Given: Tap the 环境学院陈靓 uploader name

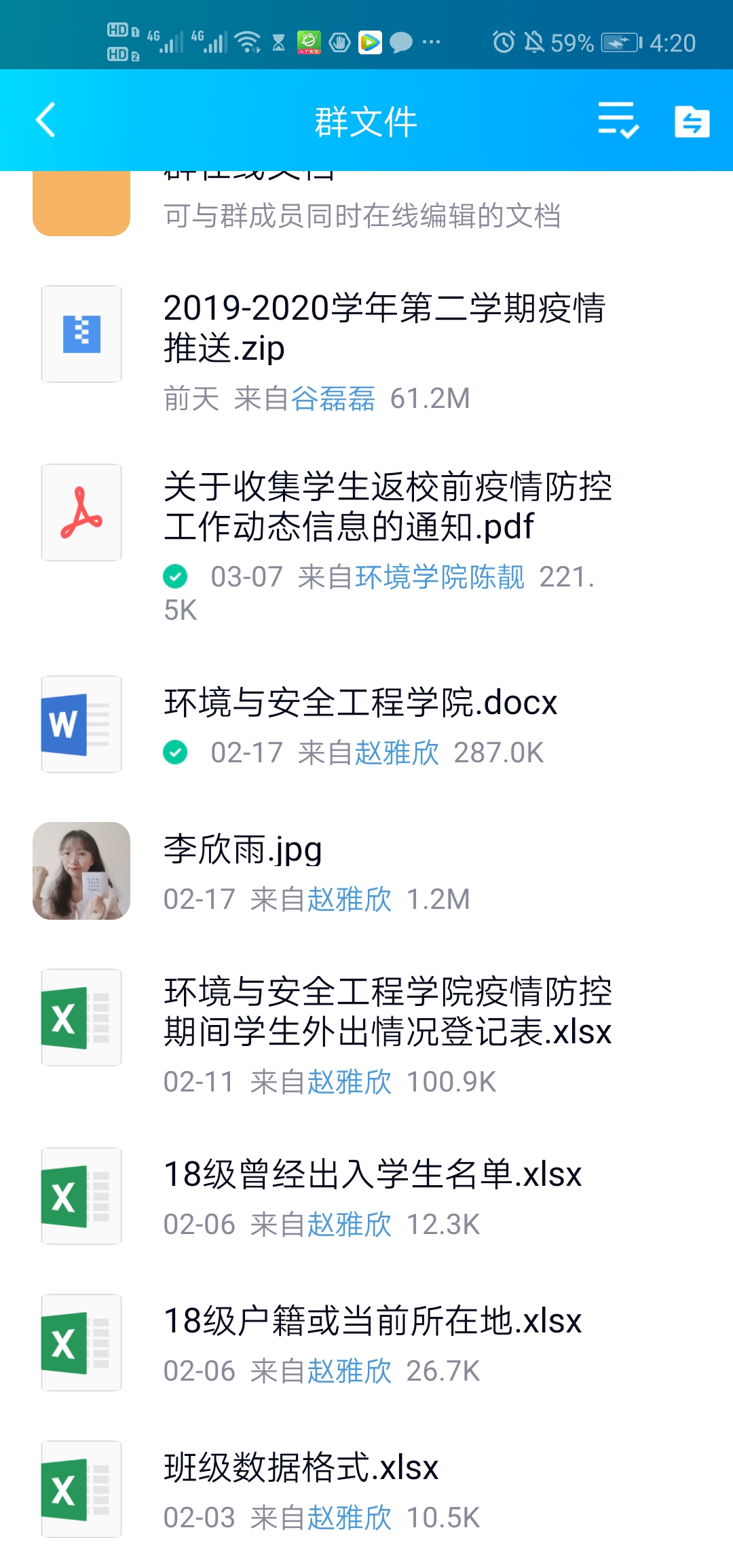Looking at the screenshot, I should click(x=440, y=577).
